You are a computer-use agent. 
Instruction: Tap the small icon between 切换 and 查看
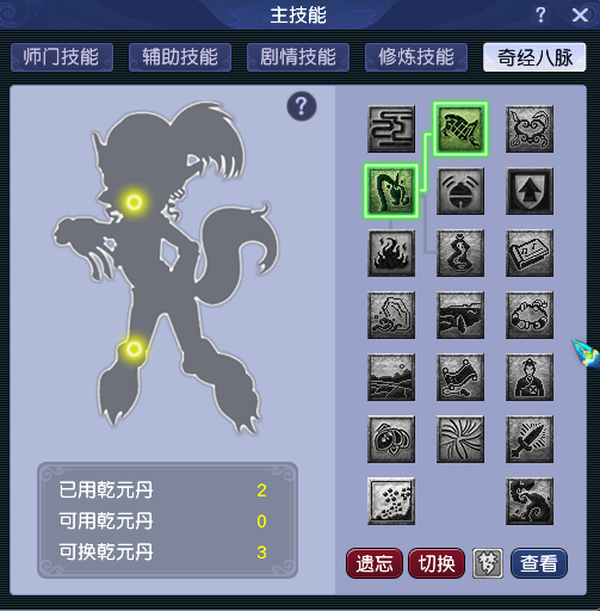click(x=487, y=563)
